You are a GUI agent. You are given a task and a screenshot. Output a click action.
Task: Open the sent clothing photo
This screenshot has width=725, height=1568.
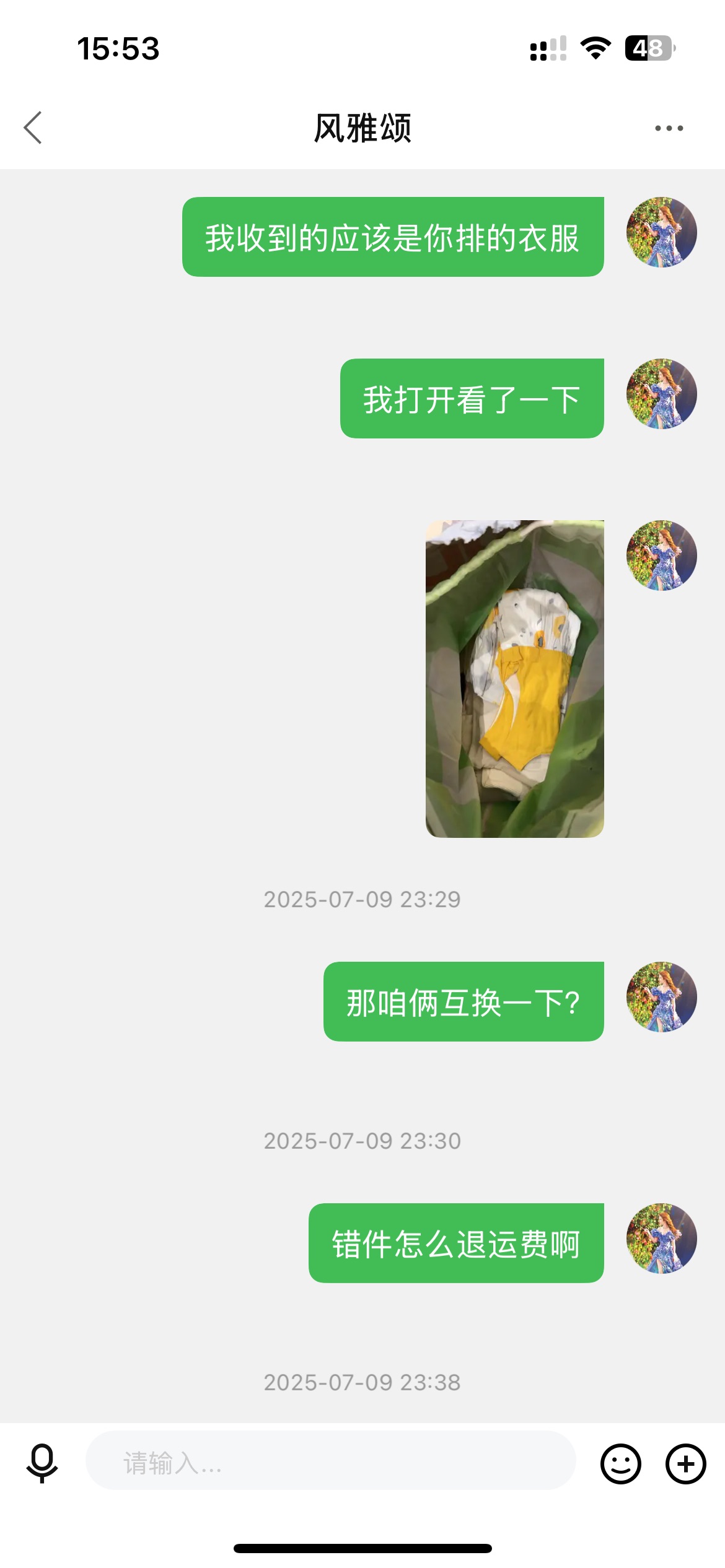[x=514, y=679]
